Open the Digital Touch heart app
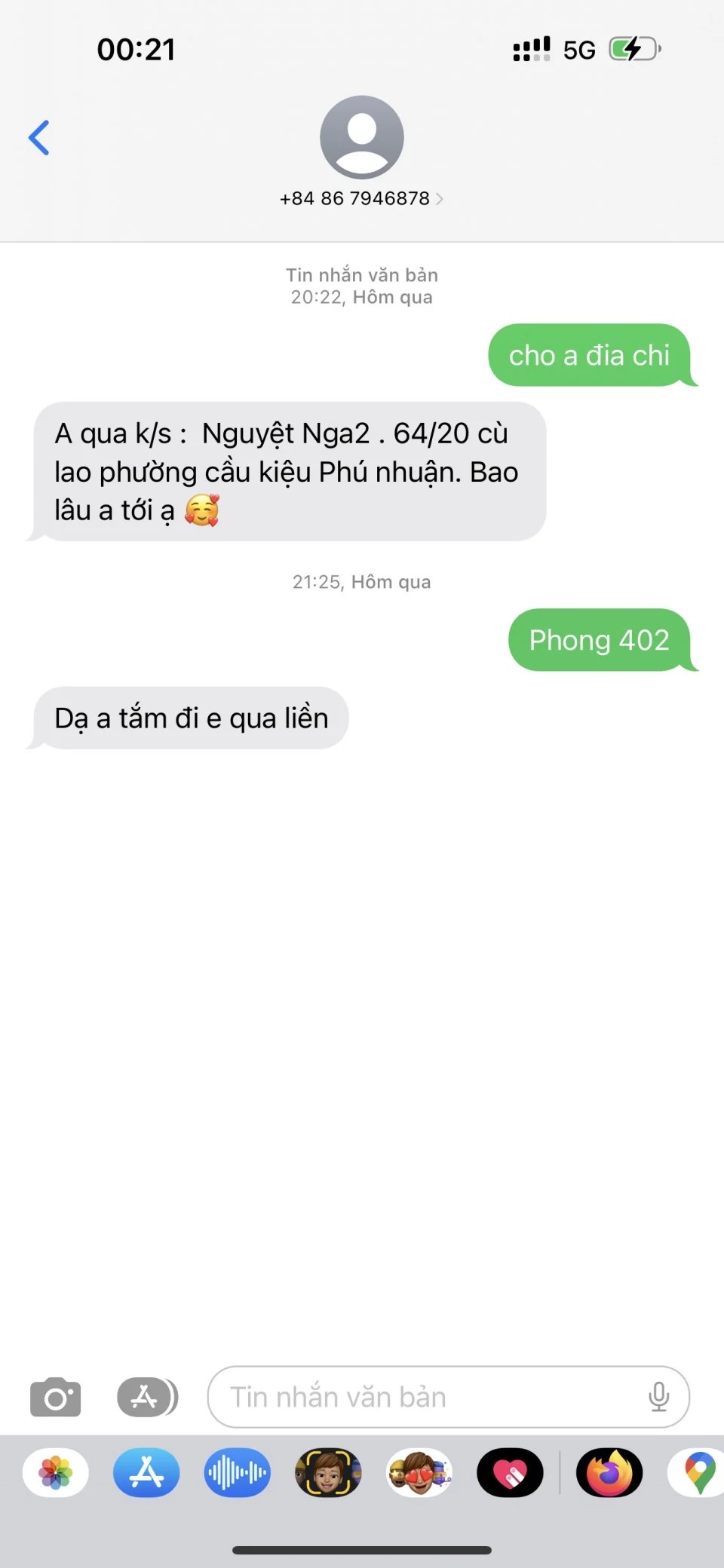This screenshot has width=724, height=1568. coord(510,1472)
